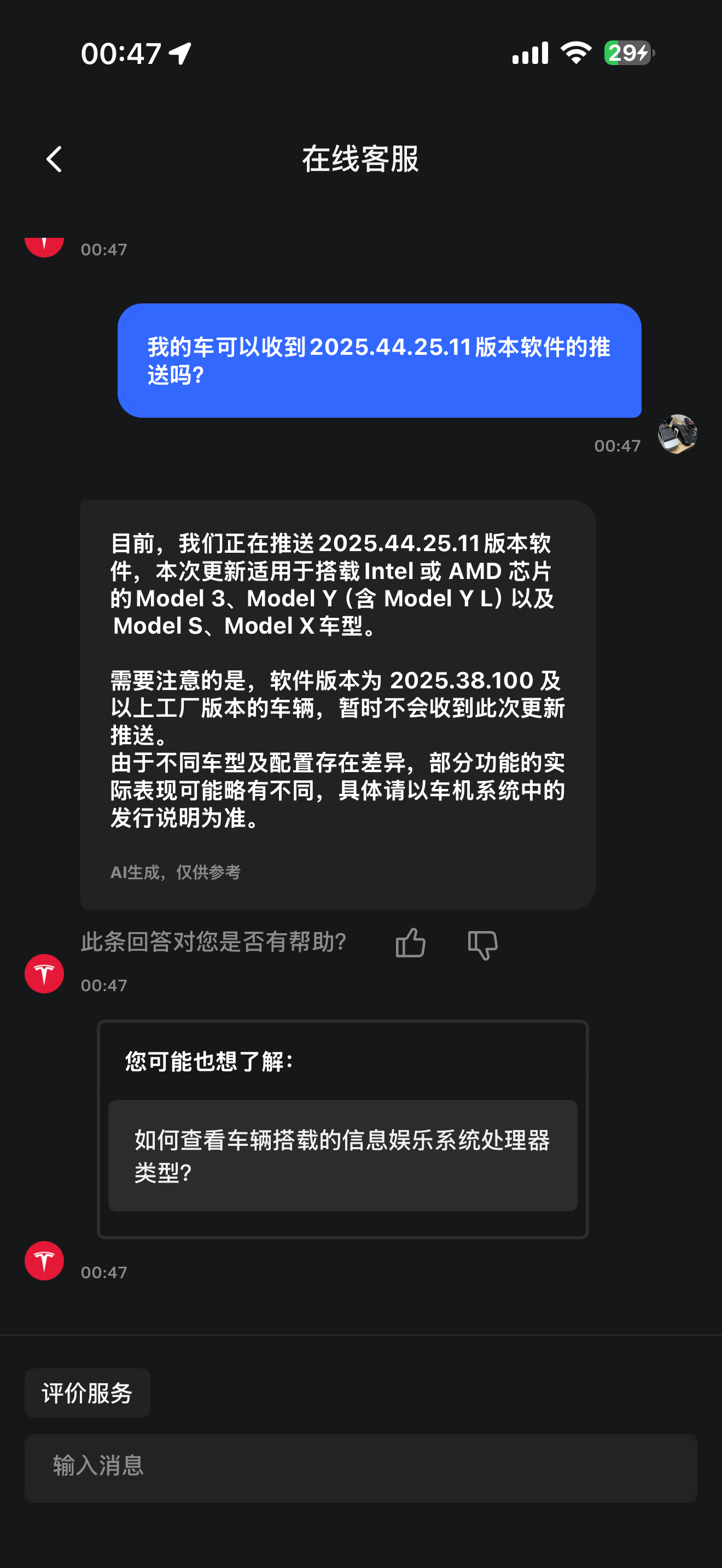The image size is (722, 1568).
Task: Tap the blue sent message bubble
Action: coord(381,360)
